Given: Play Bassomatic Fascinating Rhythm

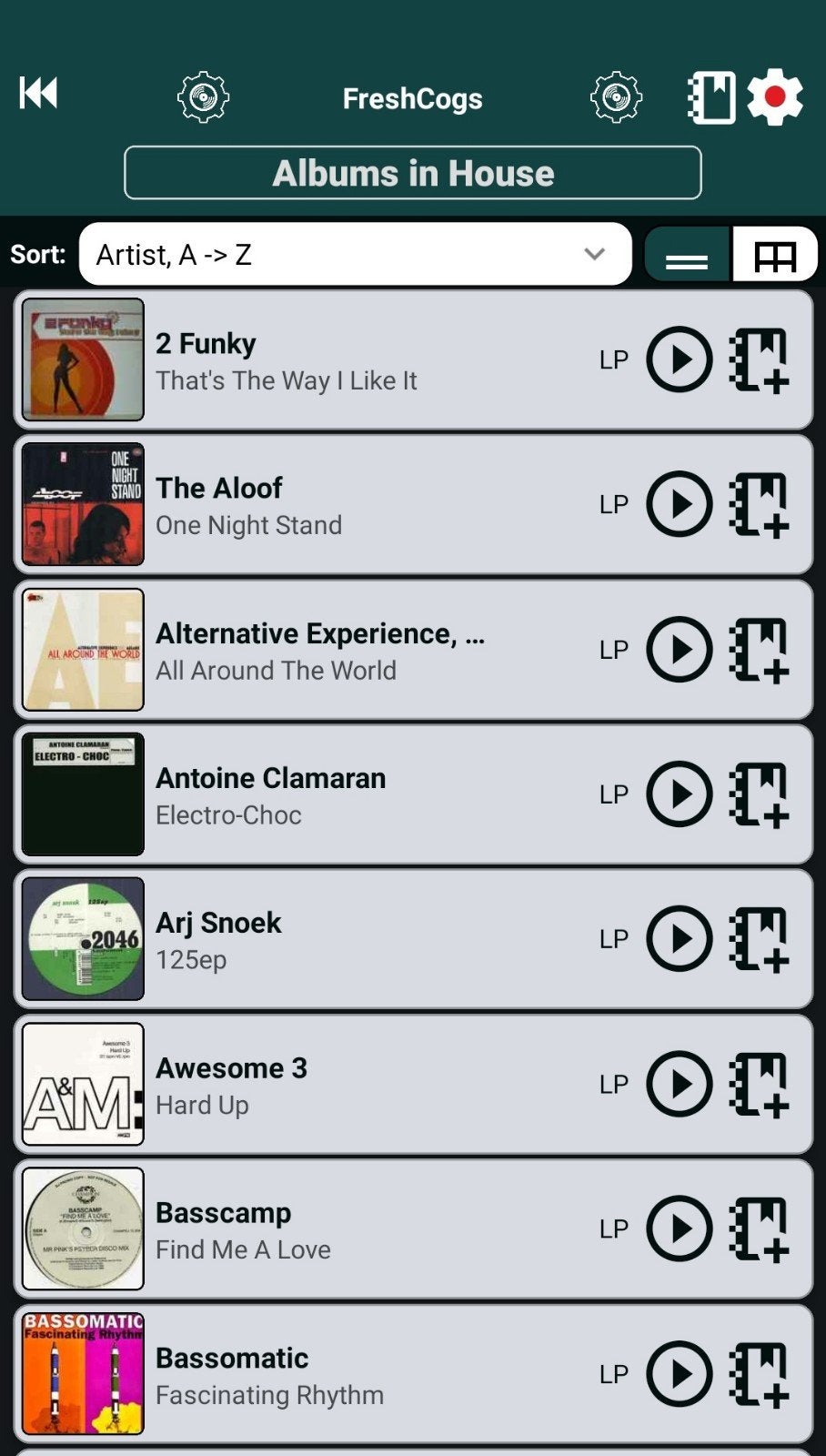Looking at the screenshot, I should coord(680,1374).
